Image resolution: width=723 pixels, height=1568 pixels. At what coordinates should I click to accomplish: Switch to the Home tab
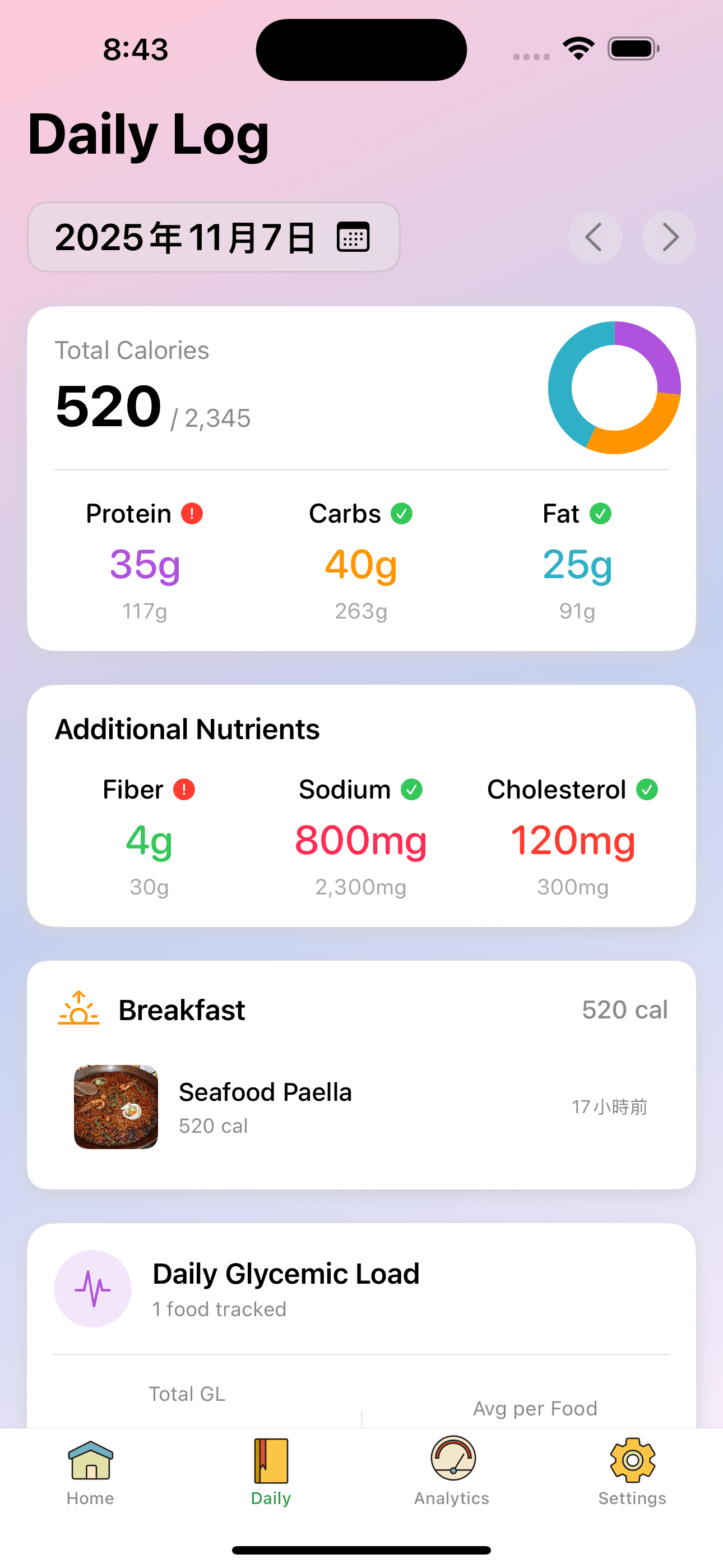point(90,1472)
